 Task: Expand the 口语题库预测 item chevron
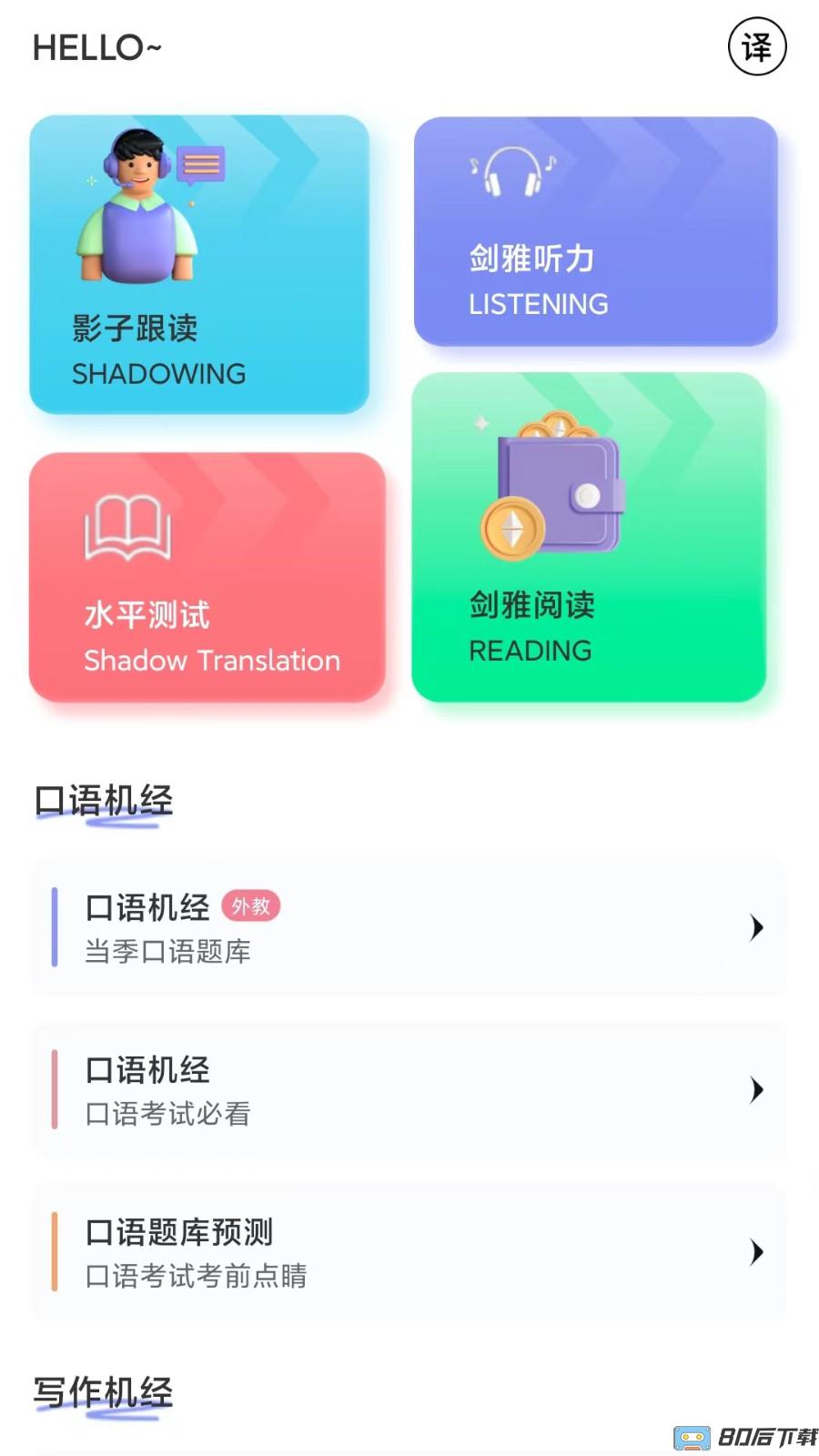756,1253
